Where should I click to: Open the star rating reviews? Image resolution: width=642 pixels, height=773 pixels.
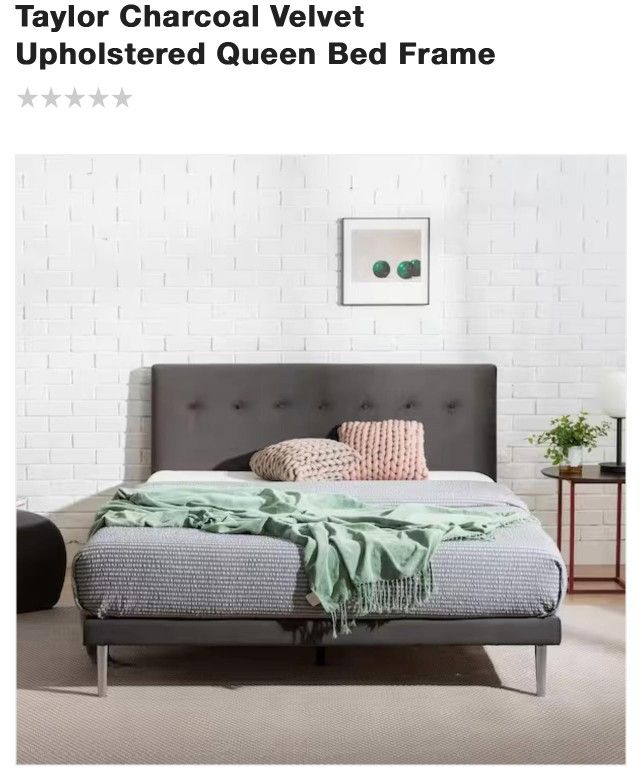tap(75, 98)
